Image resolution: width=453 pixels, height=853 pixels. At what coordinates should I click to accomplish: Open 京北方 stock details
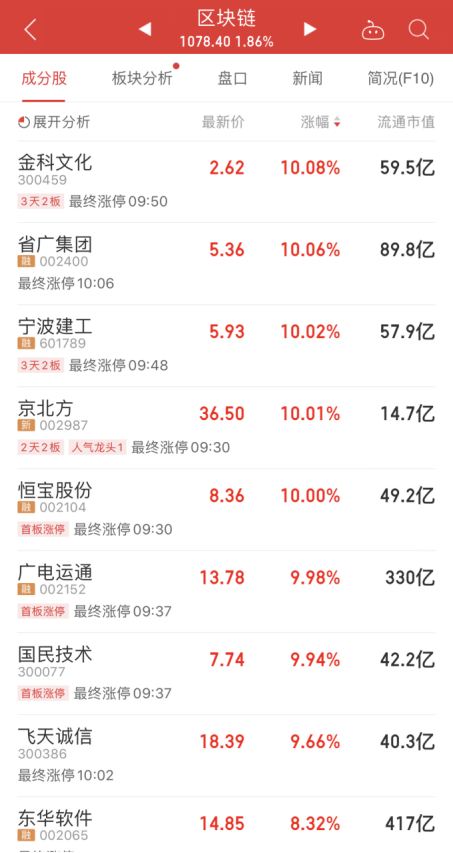click(x=226, y=428)
